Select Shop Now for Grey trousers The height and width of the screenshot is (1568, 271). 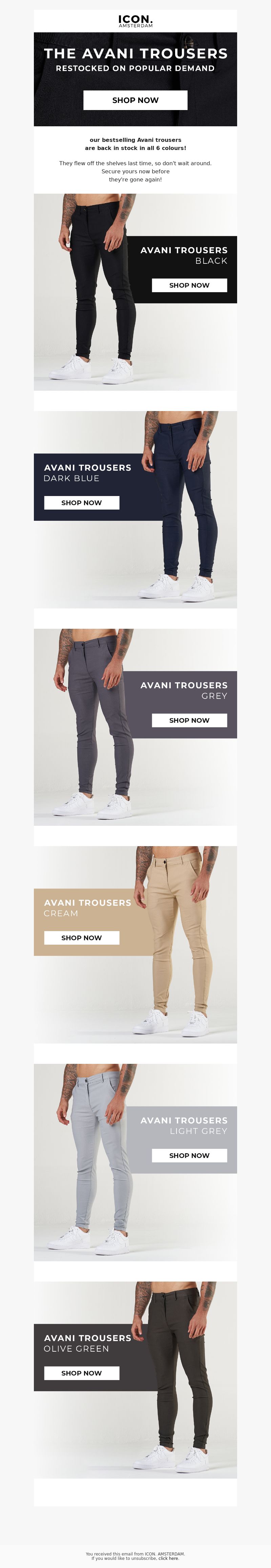pyautogui.click(x=189, y=720)
